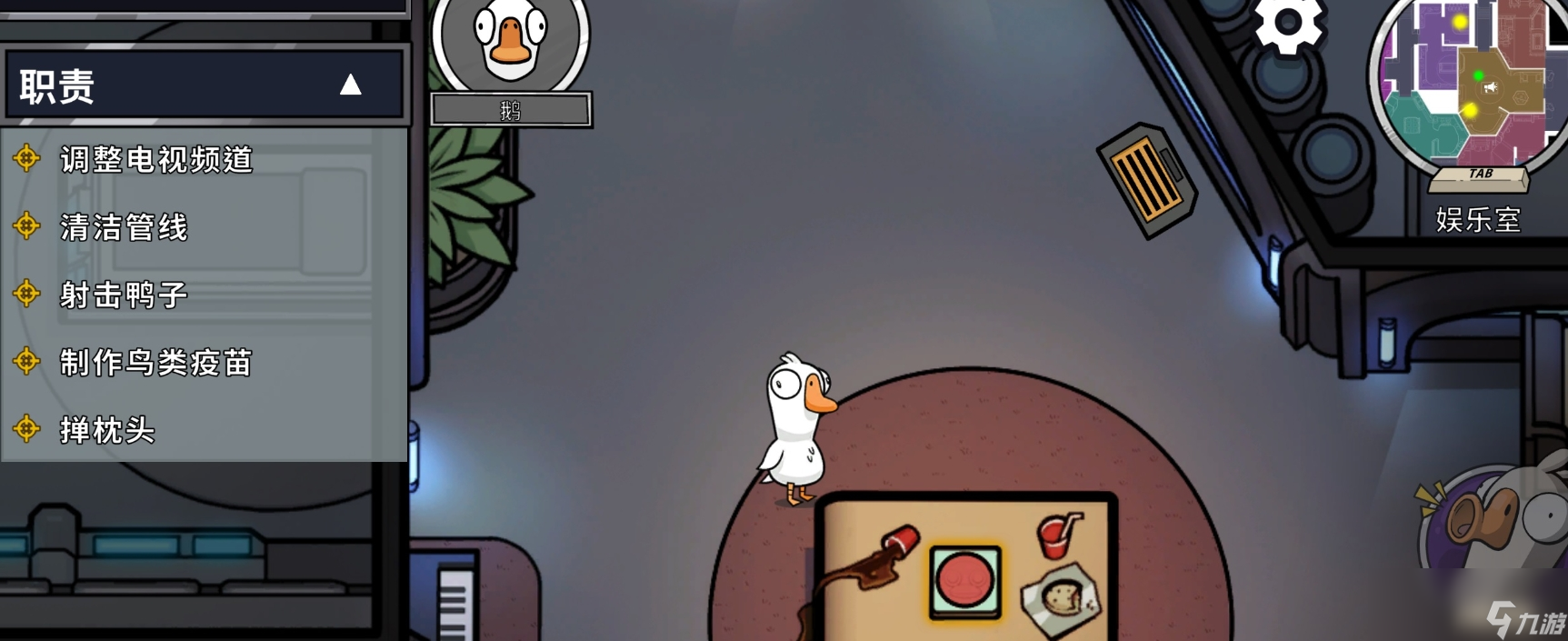
Task: Select the 清洁管线 task
Action: coord(124,227)
